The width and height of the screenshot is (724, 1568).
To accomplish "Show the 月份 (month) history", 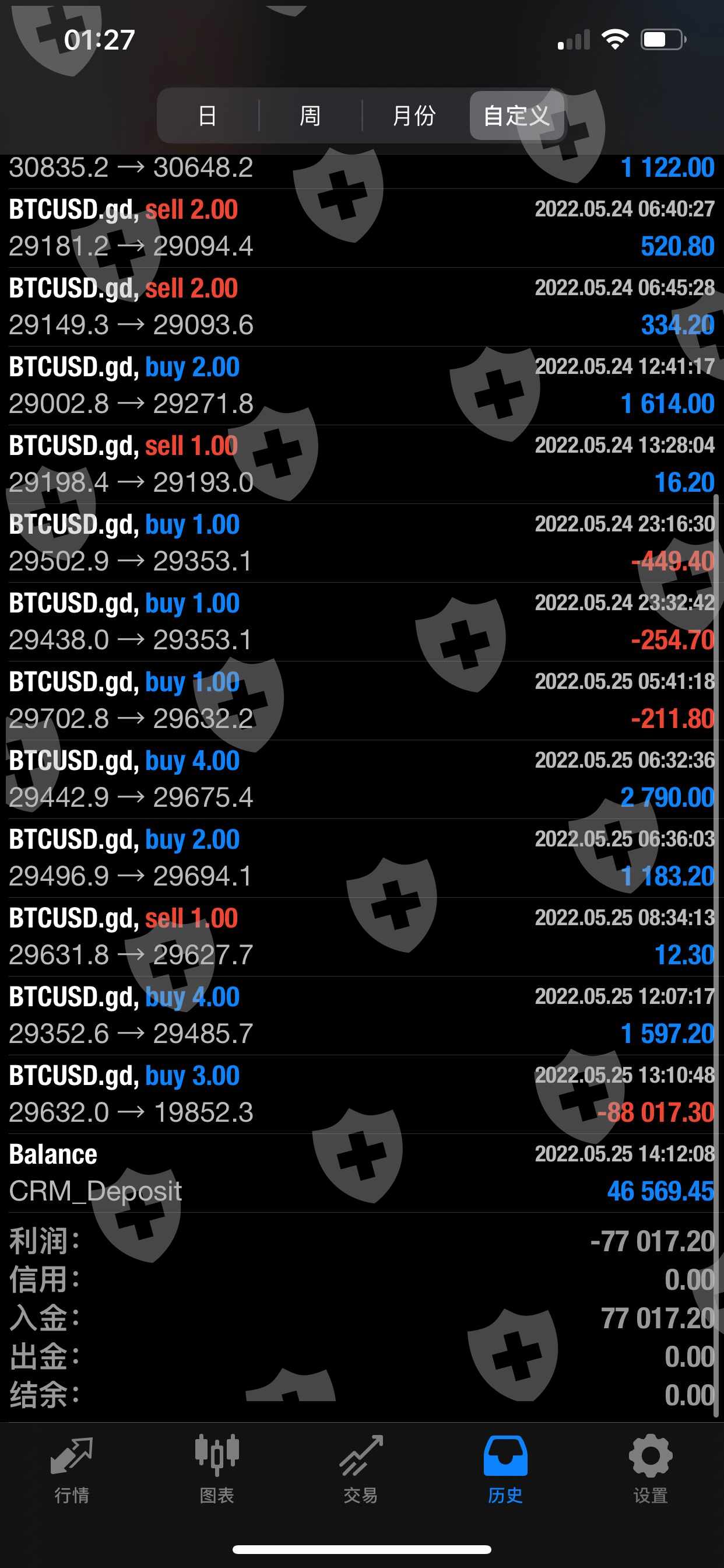I will (x=414, y=116).
